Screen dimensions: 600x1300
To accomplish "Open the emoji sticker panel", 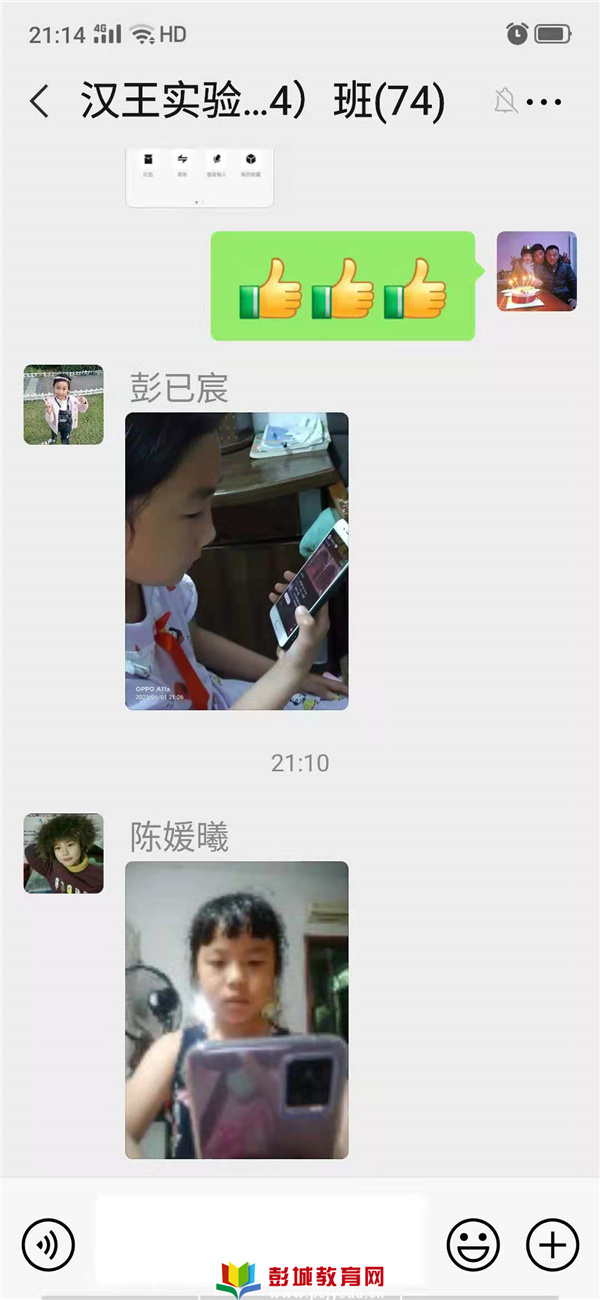I will point(473,1245).
